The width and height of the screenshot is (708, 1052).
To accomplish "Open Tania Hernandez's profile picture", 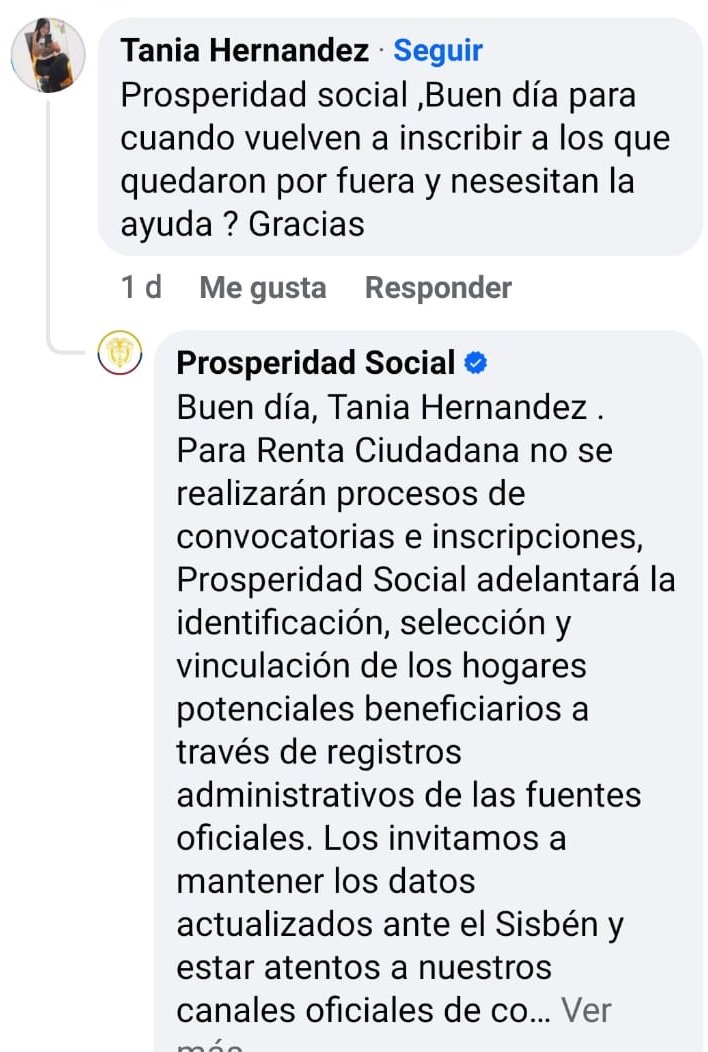I will [47, 56].
